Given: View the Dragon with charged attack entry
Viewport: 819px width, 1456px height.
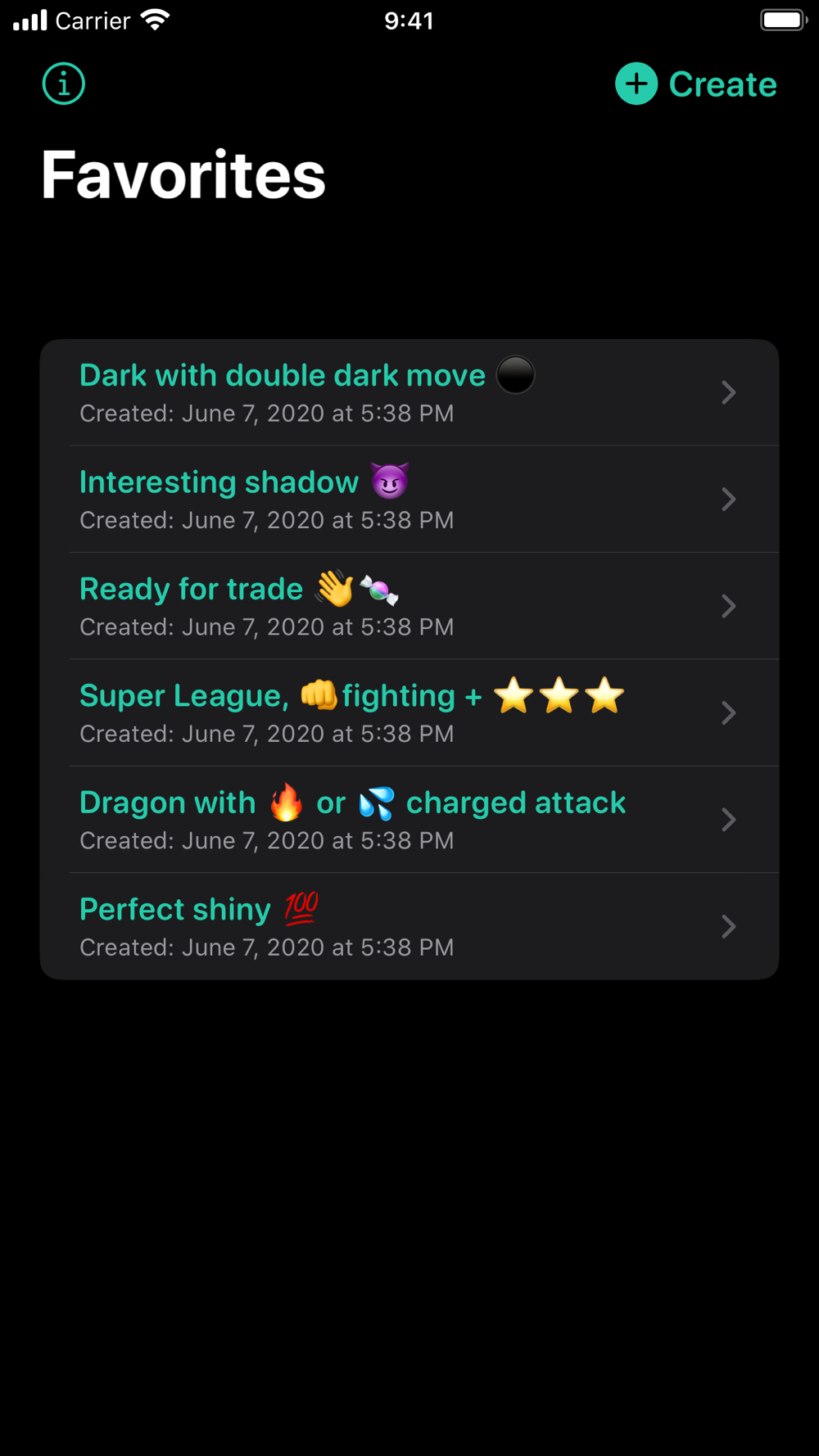Looking at the screenshot, I should click(409, 820).
